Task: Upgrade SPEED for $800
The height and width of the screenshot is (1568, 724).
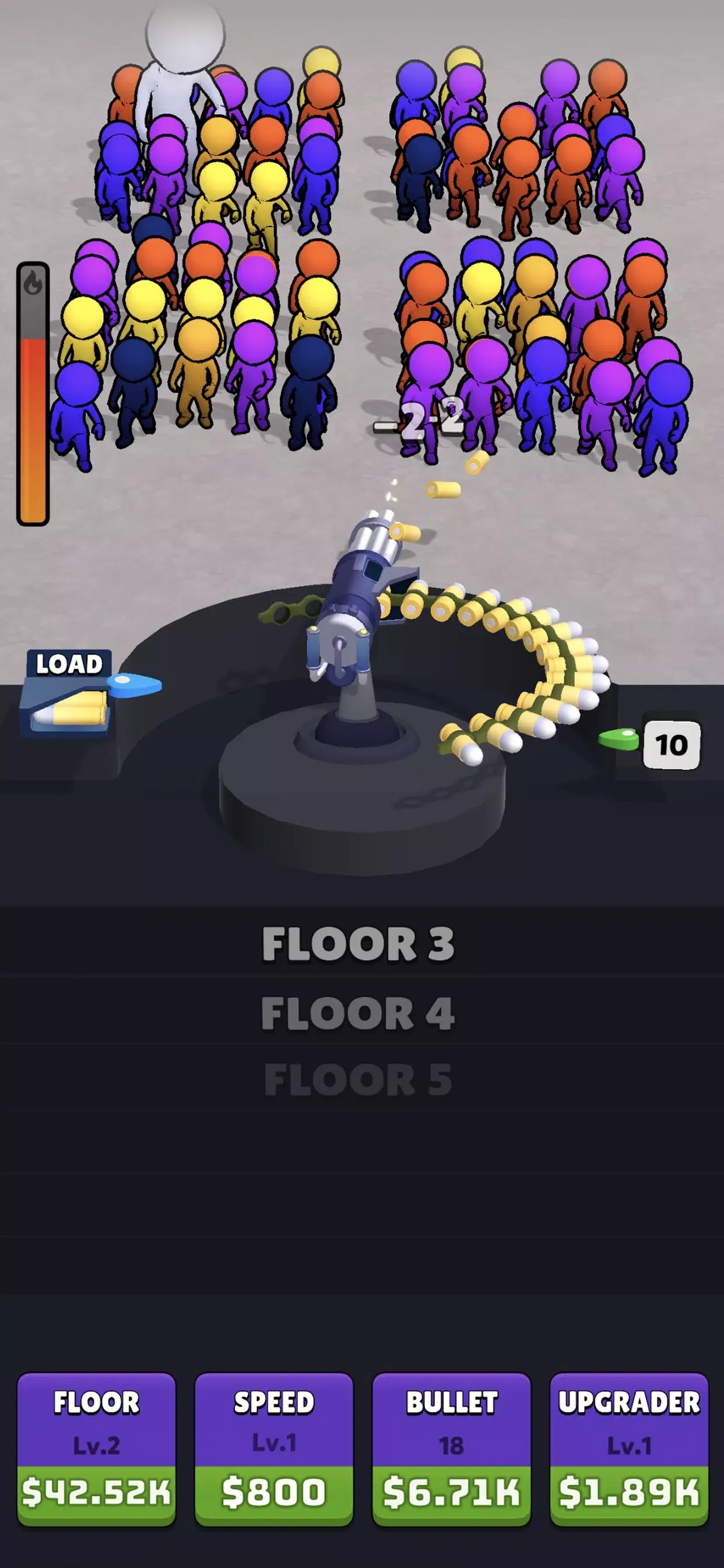Action: pos(274,1448)
